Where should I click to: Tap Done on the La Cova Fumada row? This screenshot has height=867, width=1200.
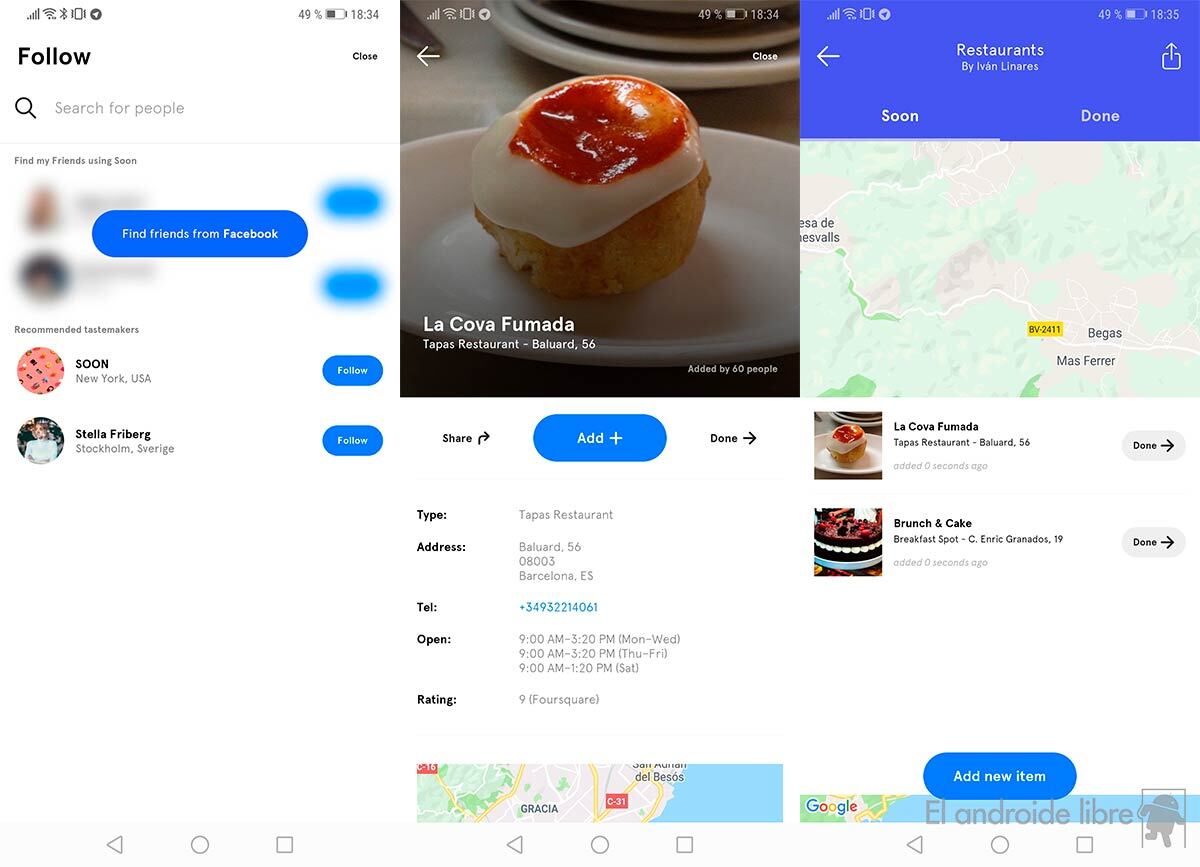click(x=1153, y=446)
